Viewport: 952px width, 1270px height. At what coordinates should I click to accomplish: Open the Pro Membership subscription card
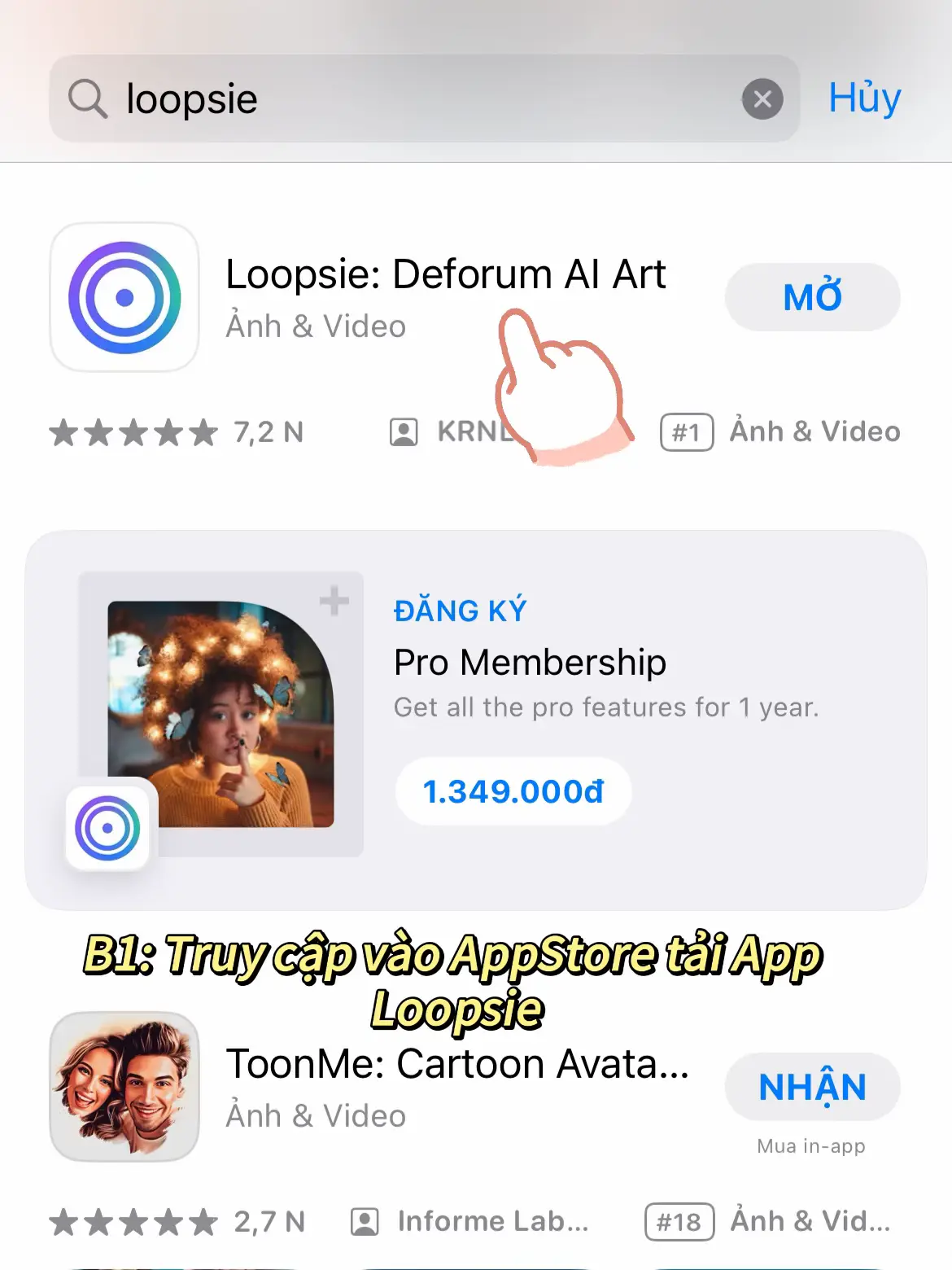click(529, 662)
